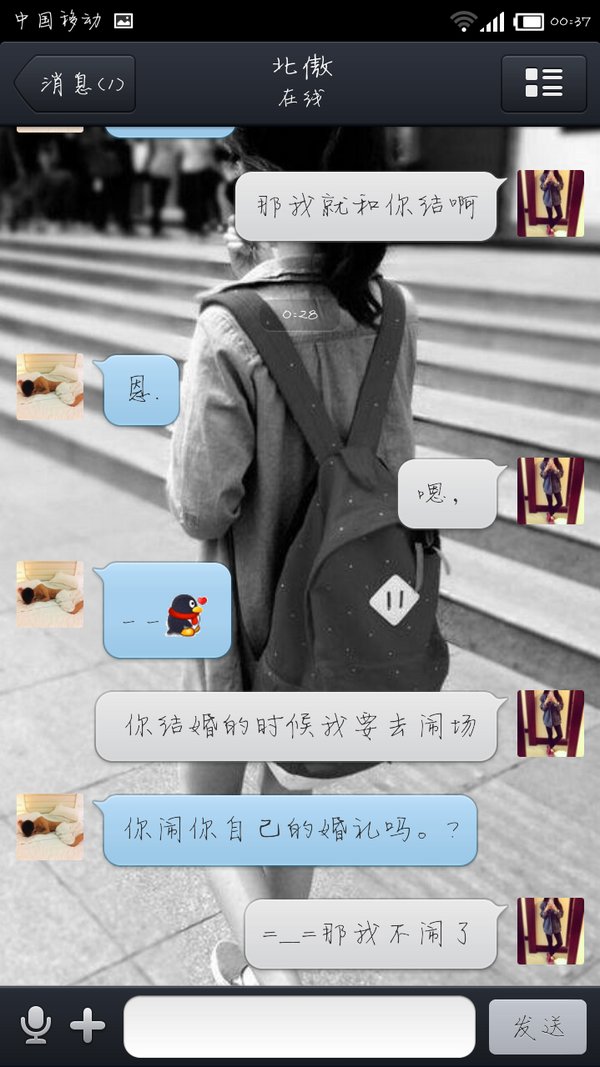Open the chat details menu icon
This screenshot has height=1067, width=600.
click(x=544, y=83)
